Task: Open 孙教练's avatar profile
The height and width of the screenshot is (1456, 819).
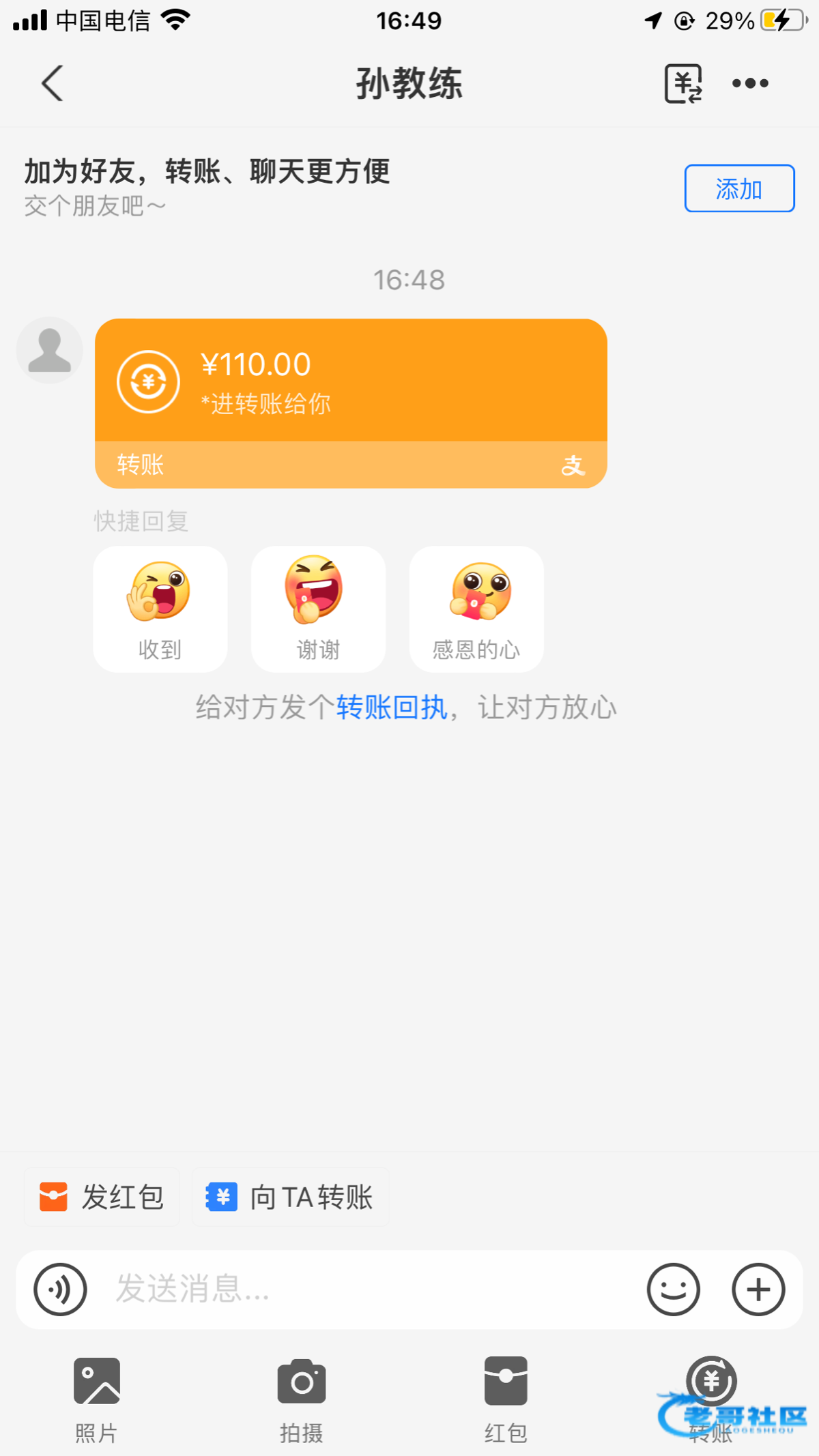Action: pos(49,350)
